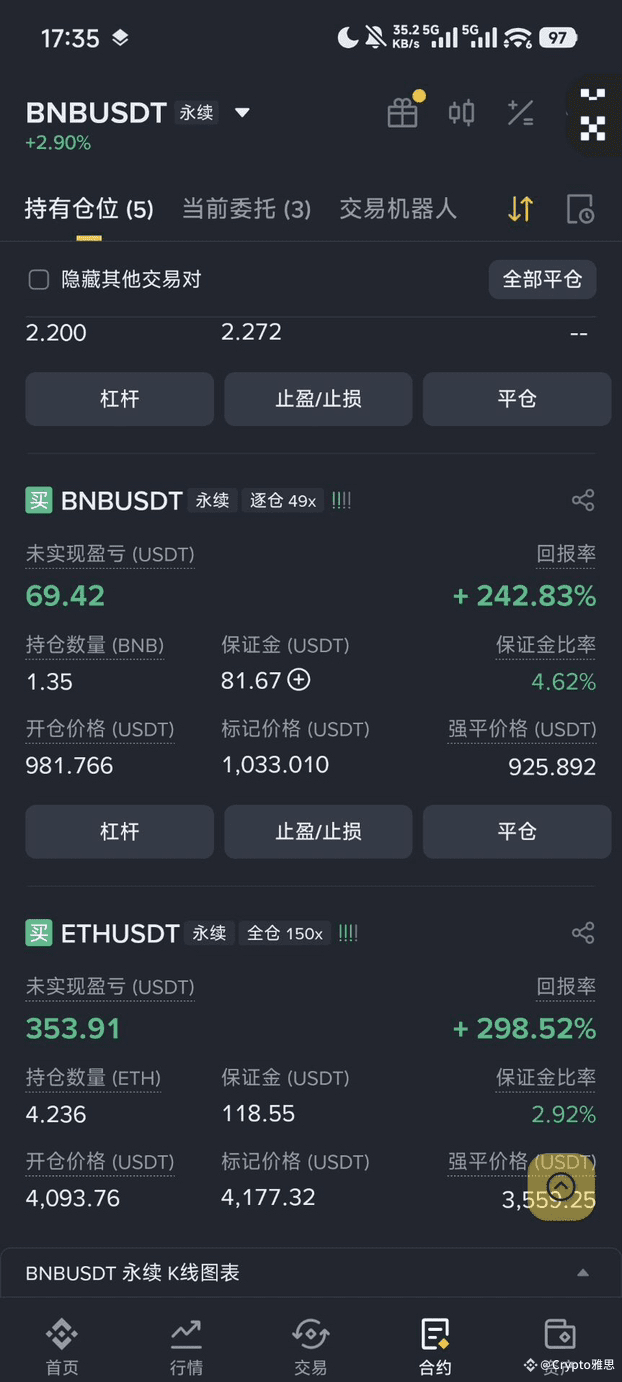Tap 平仓 on the BNBUSDT position
Image resolution: width=622 pixels, height=1382 pixels.
click(x=517, y=831)
